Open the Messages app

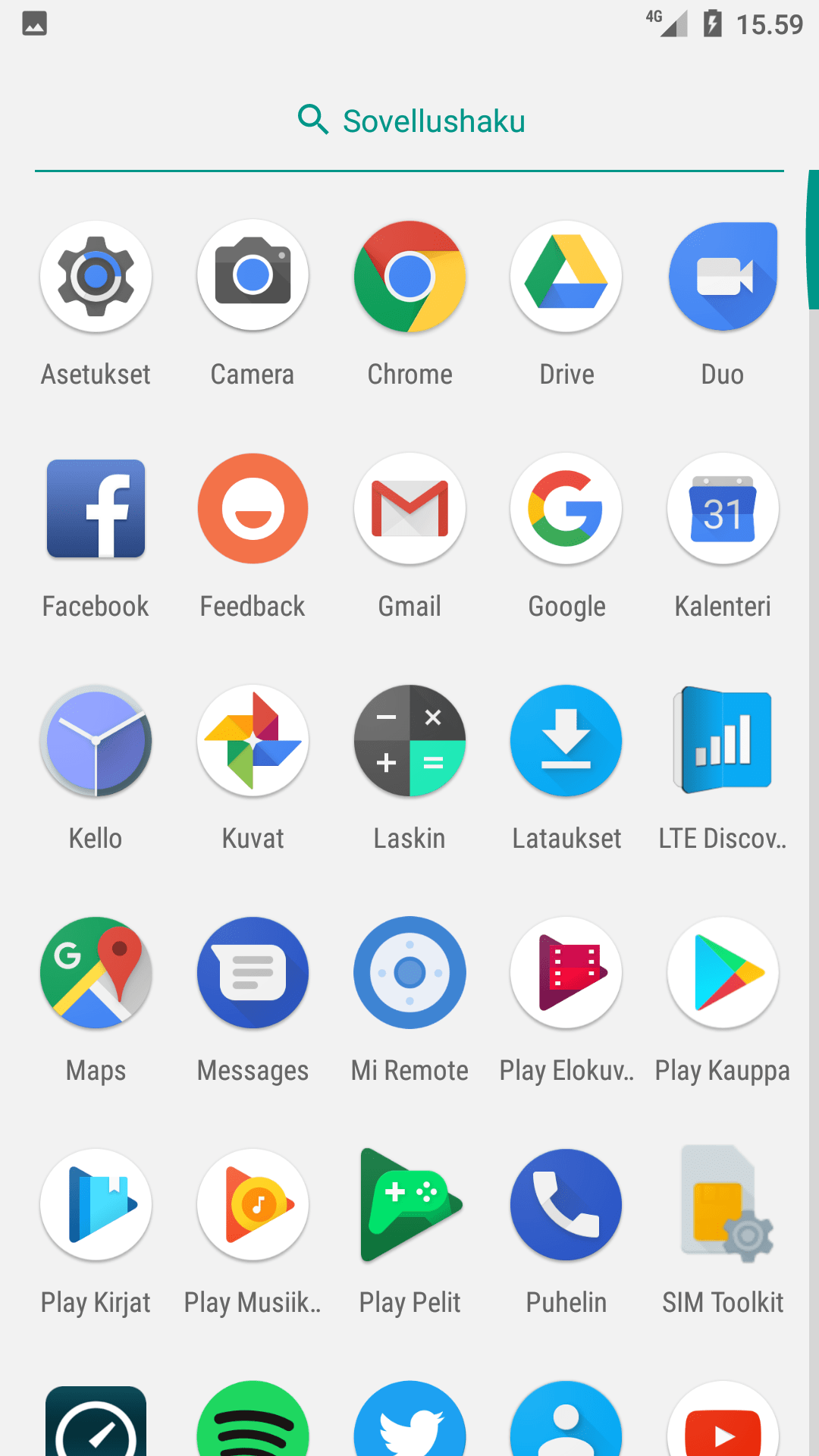[253, 973]
